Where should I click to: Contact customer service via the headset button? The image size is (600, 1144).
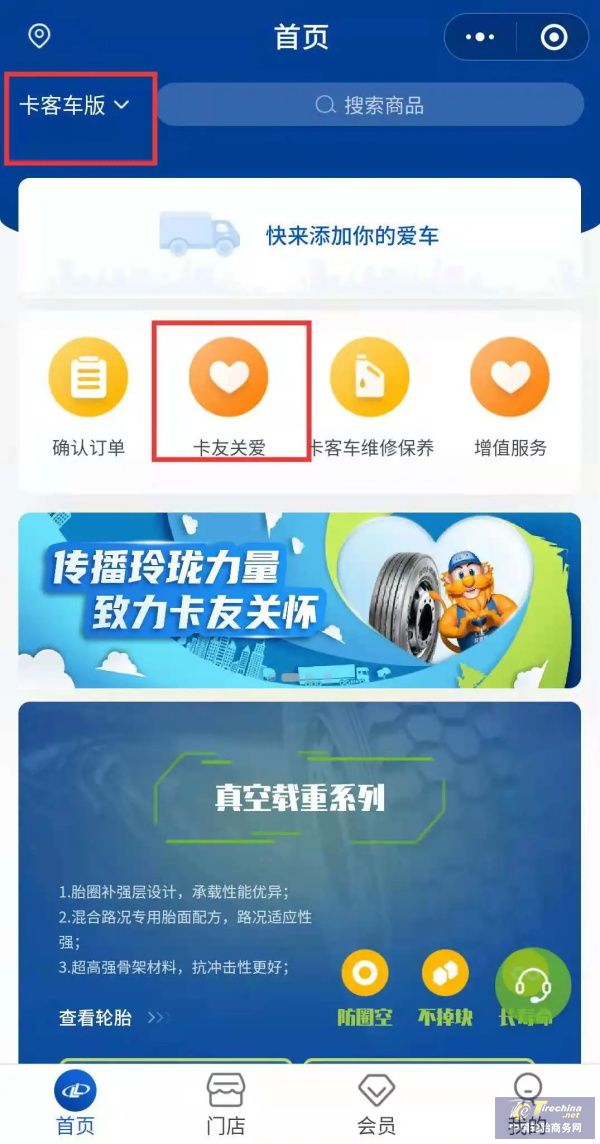click(533, 984)
